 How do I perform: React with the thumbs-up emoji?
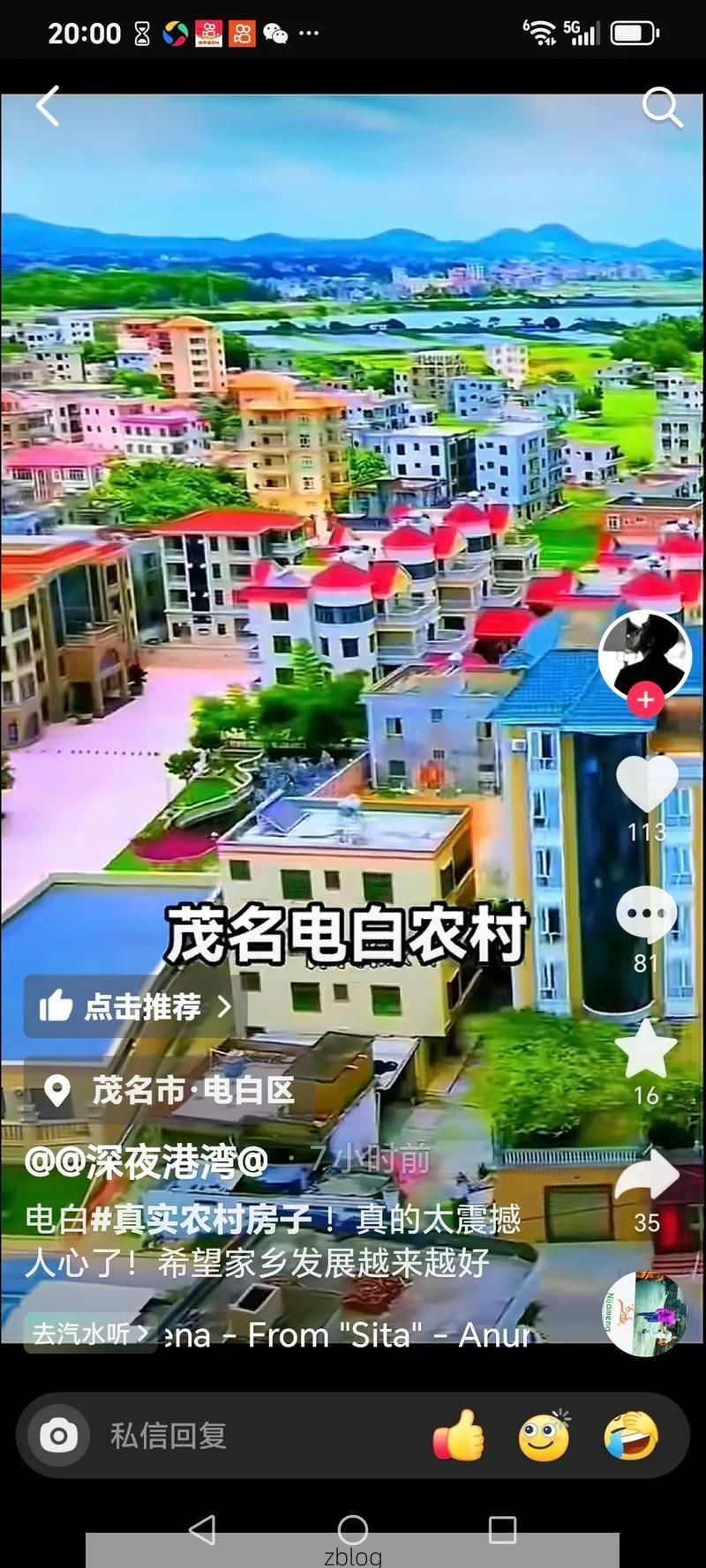pos(457,1436)
